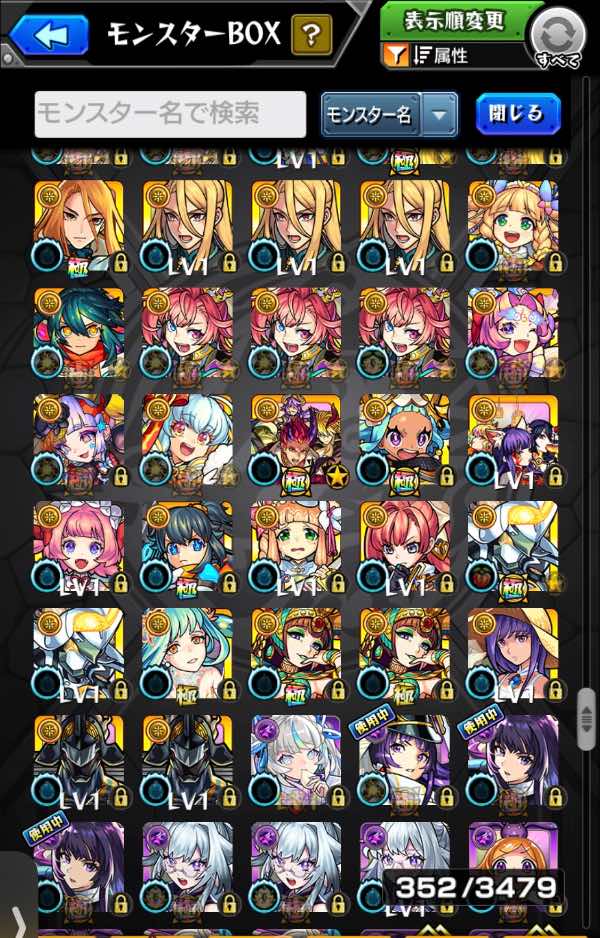Tap 表示順変更 to change sort order
Viewport: 600px width, 938px height.
click(456, 20)
